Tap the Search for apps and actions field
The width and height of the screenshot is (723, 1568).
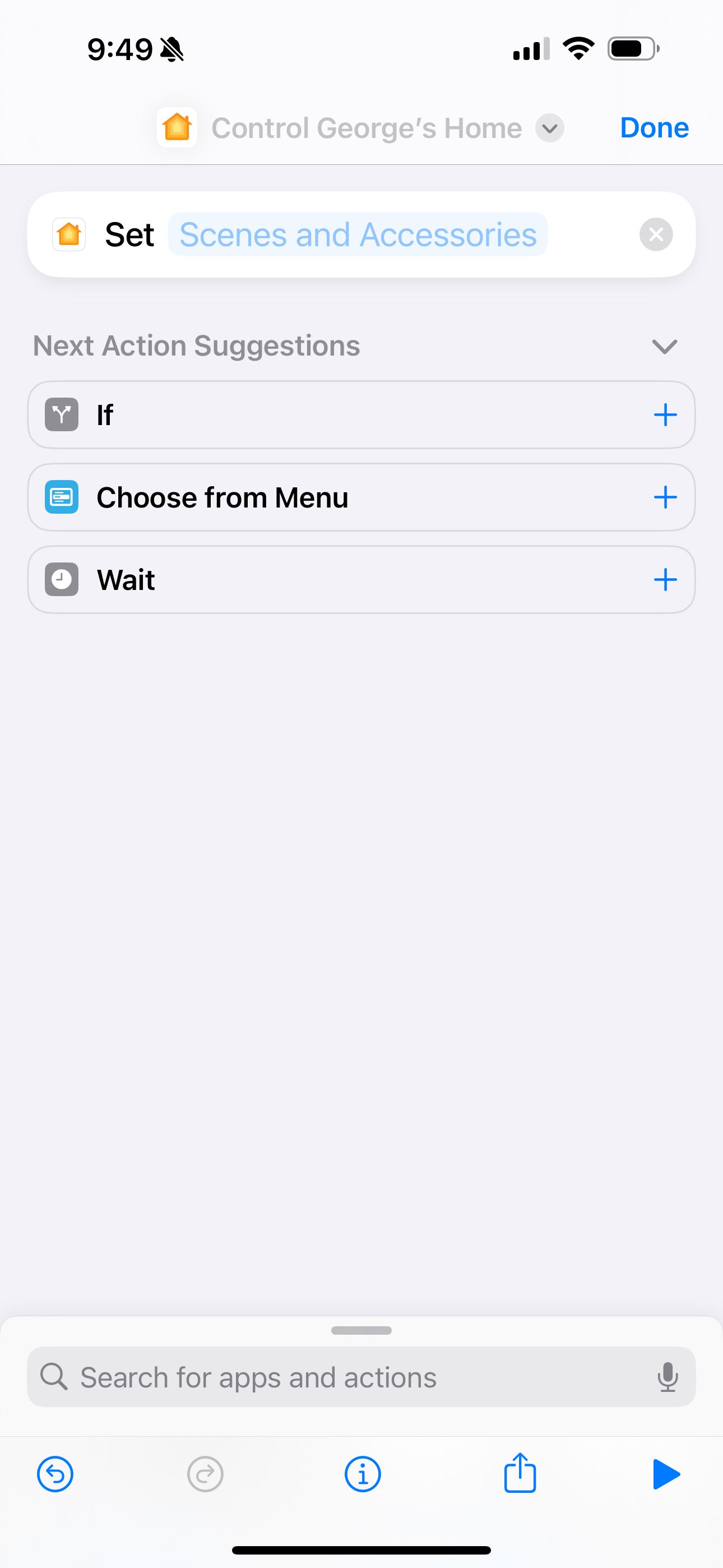(304, 1377)
